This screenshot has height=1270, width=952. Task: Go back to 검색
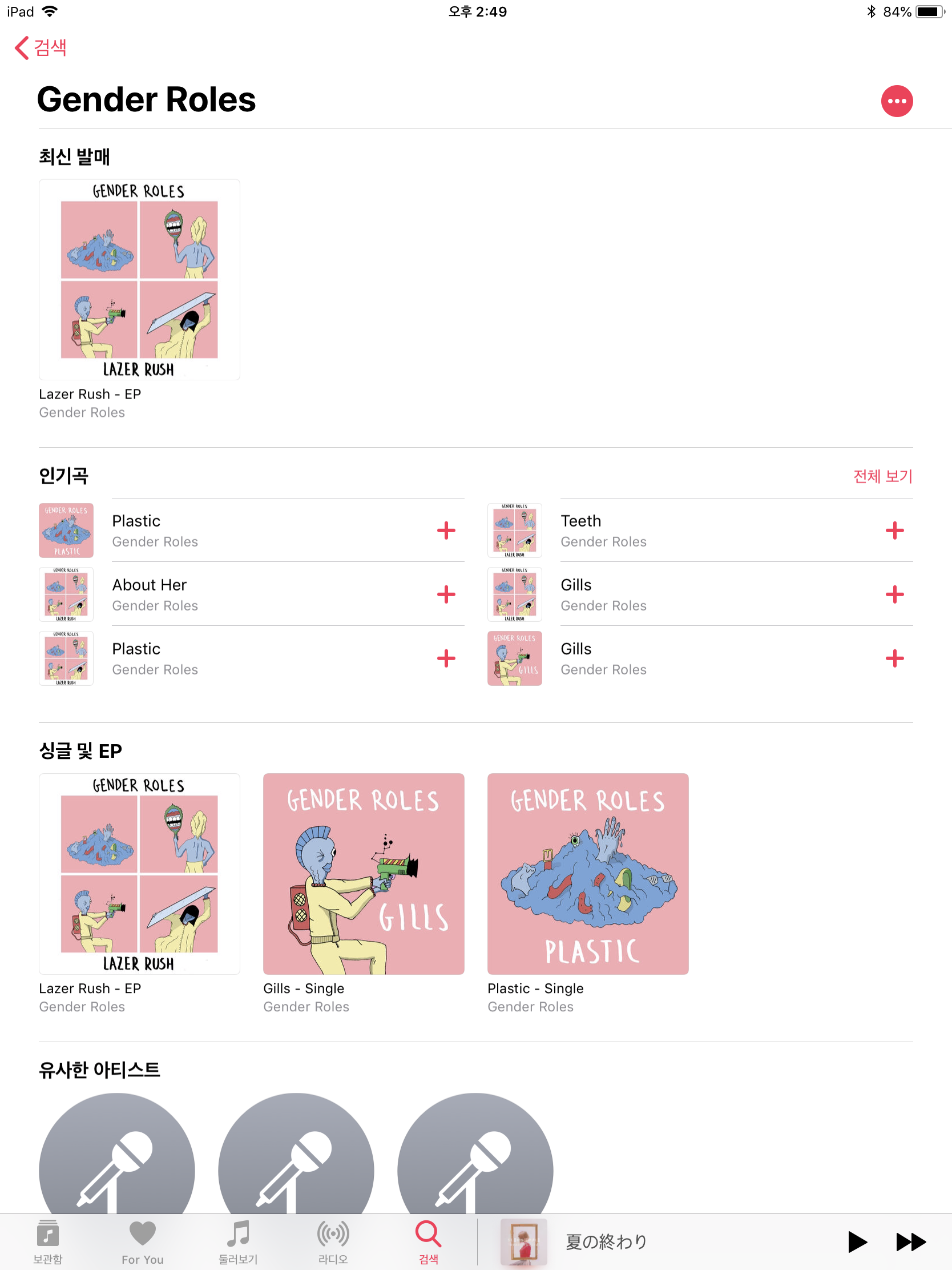[x=41, y=47]
